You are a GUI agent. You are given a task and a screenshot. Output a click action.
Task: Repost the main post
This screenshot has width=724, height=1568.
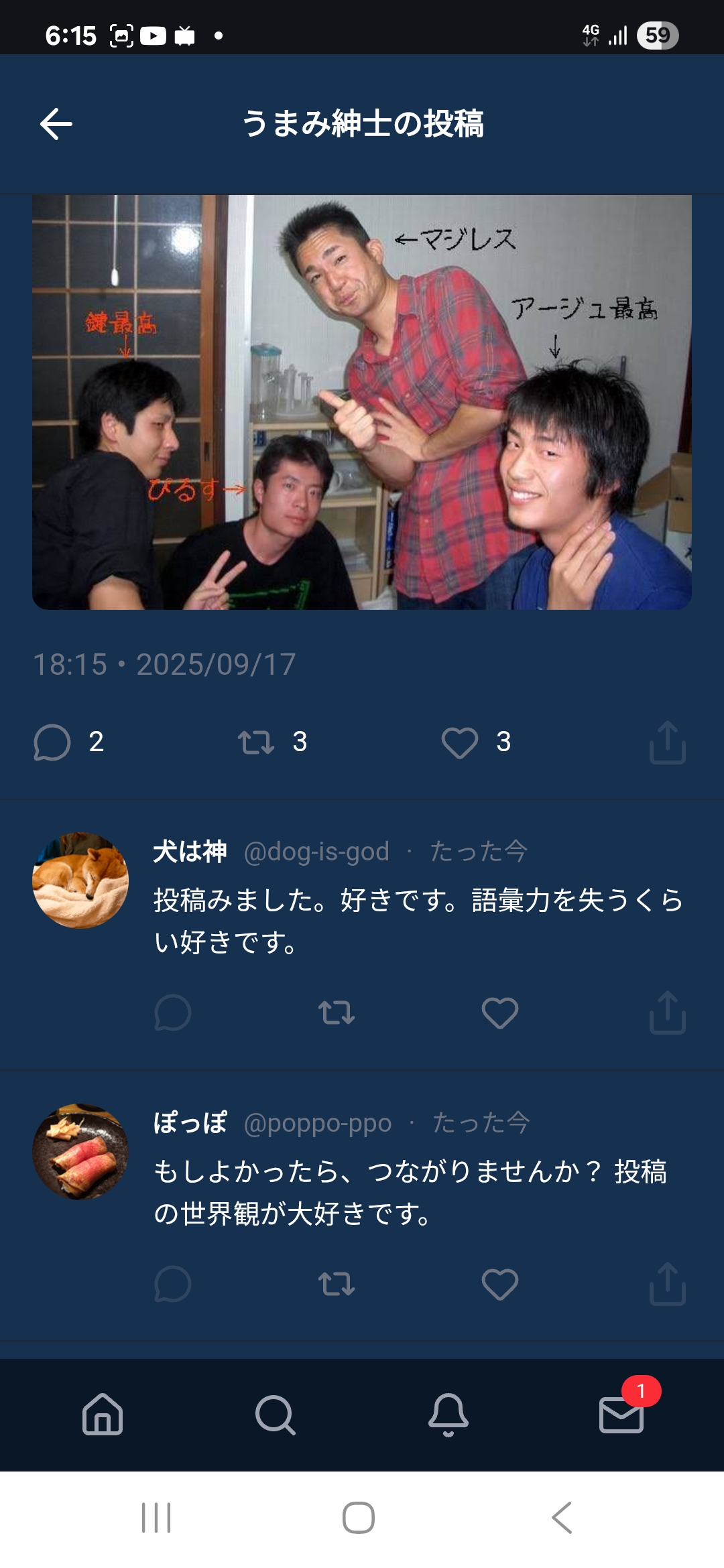(256, 742)
